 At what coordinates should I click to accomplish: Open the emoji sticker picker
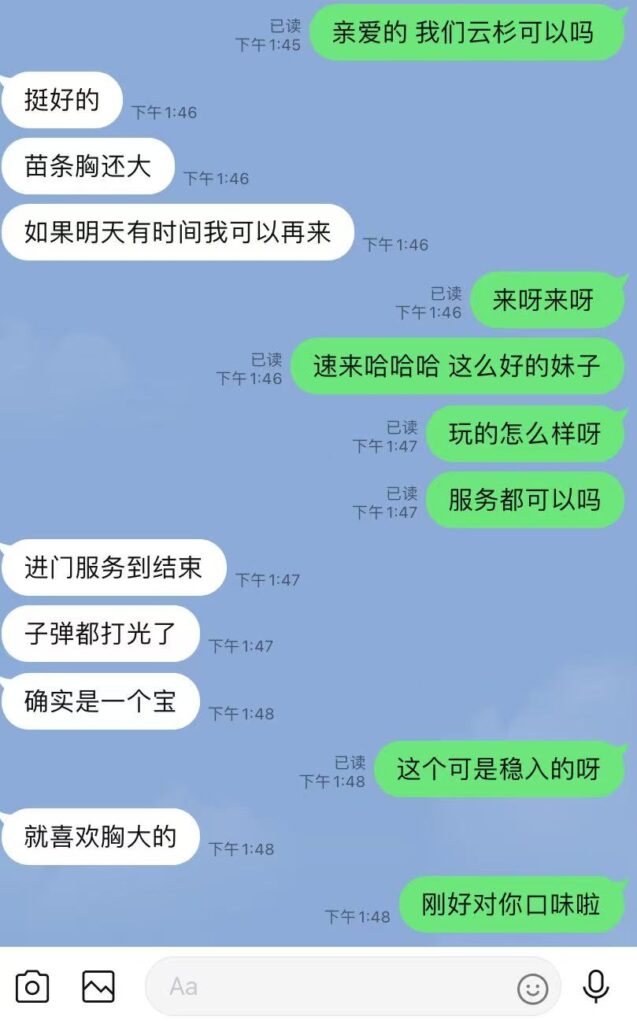532,988
